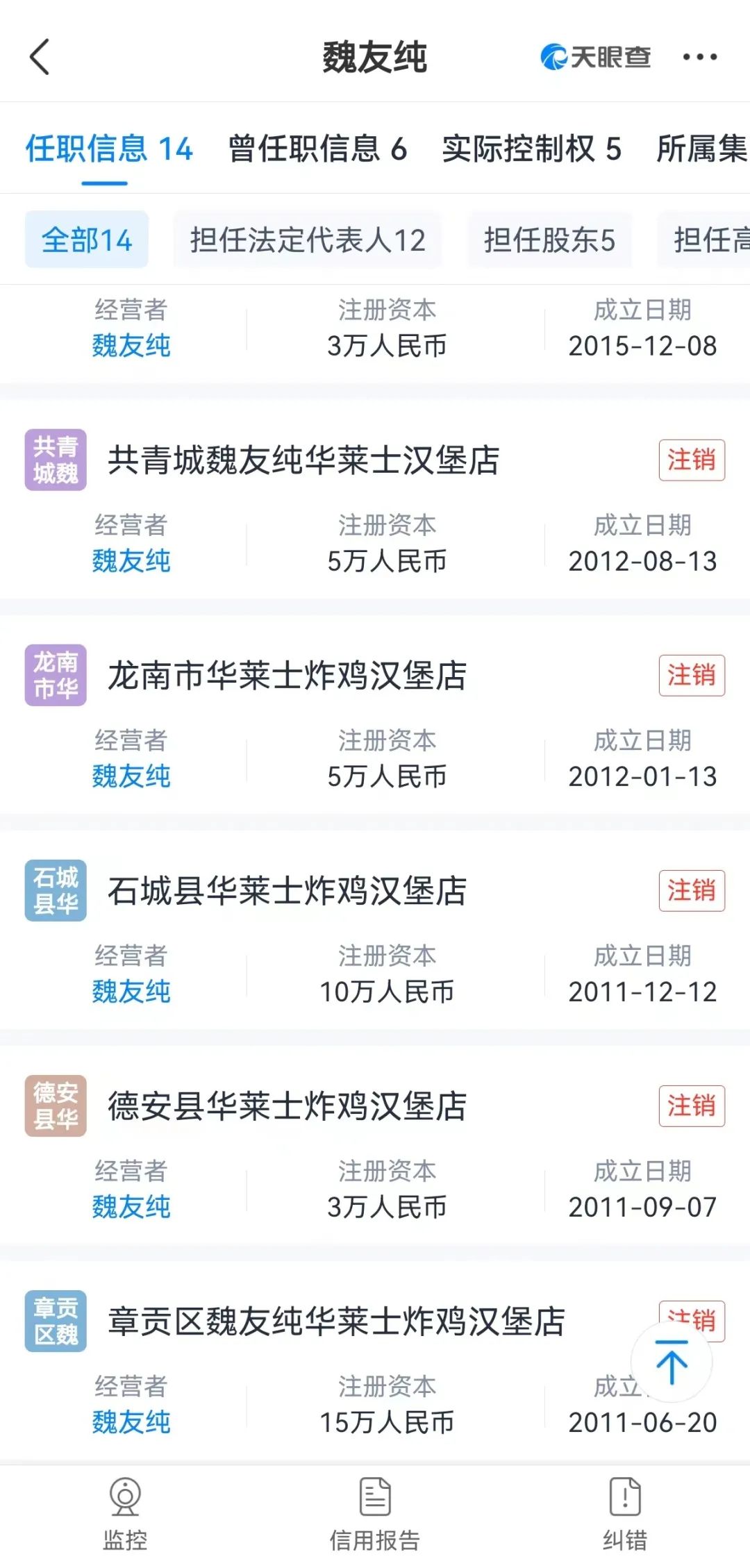Enable the 担任股东5 filter
This screenshot has width=750, height=1568.
tap(551, 241)
